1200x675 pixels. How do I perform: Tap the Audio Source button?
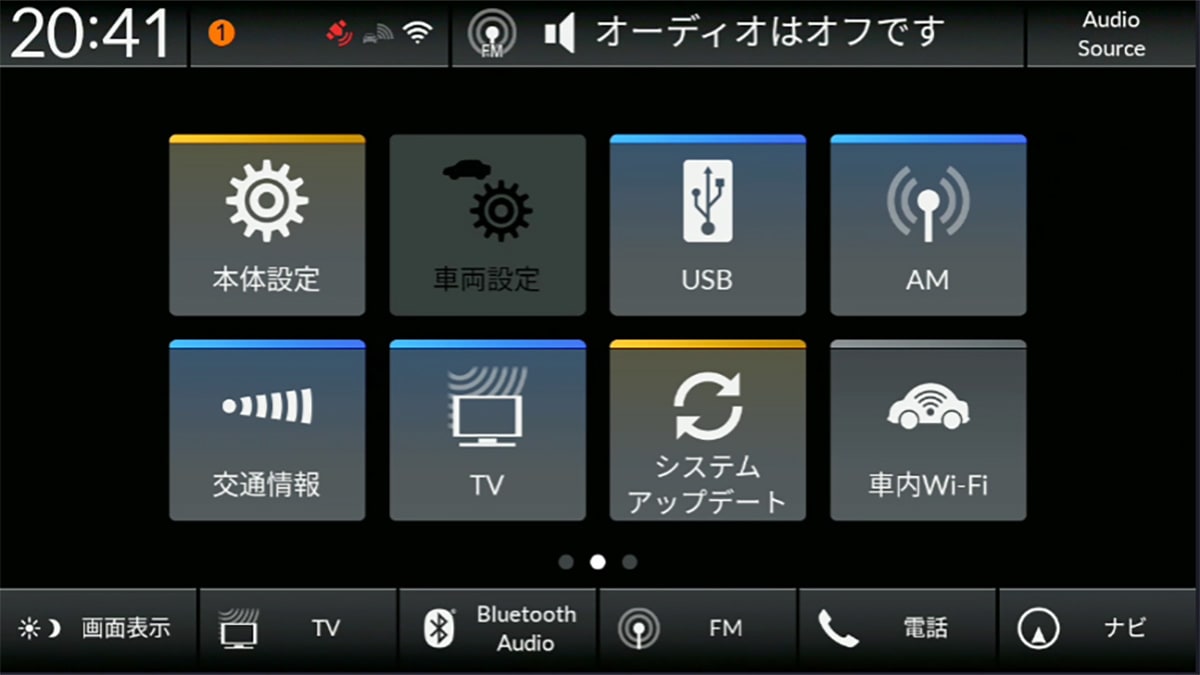coord(1111,34)
